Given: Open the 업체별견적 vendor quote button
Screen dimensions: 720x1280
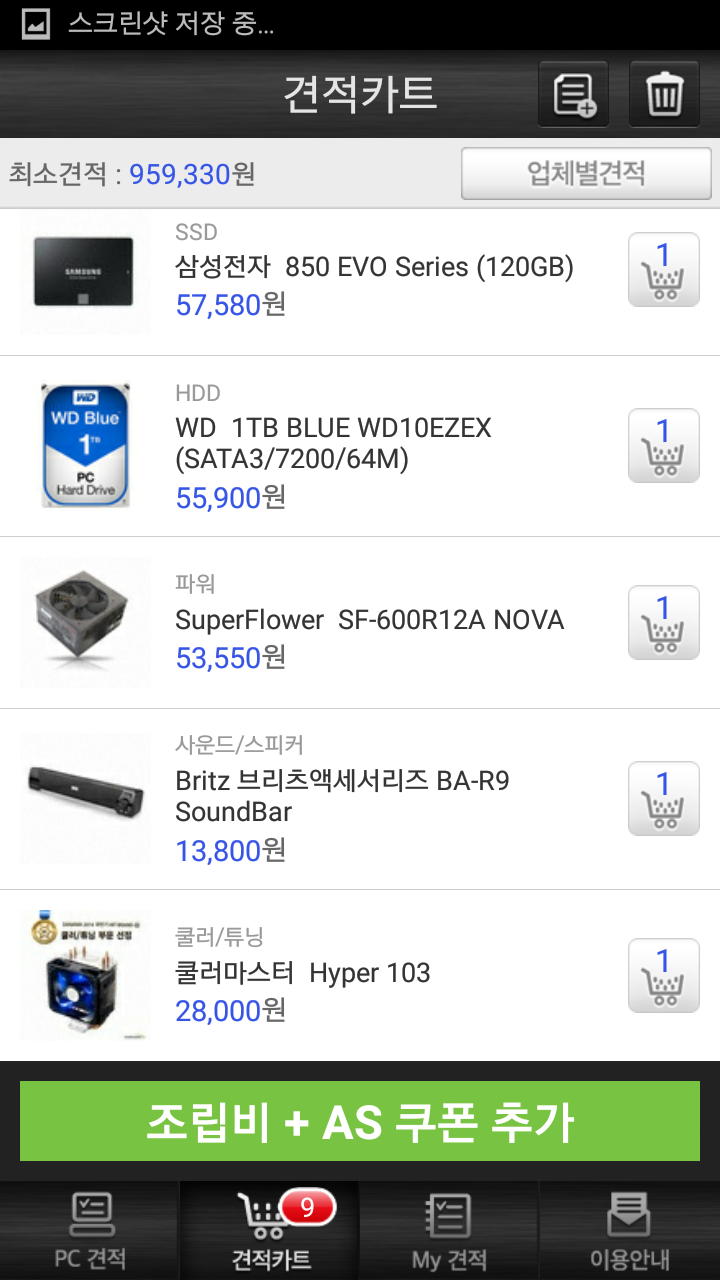Looking at the screenshot, I should click(586, 174).
